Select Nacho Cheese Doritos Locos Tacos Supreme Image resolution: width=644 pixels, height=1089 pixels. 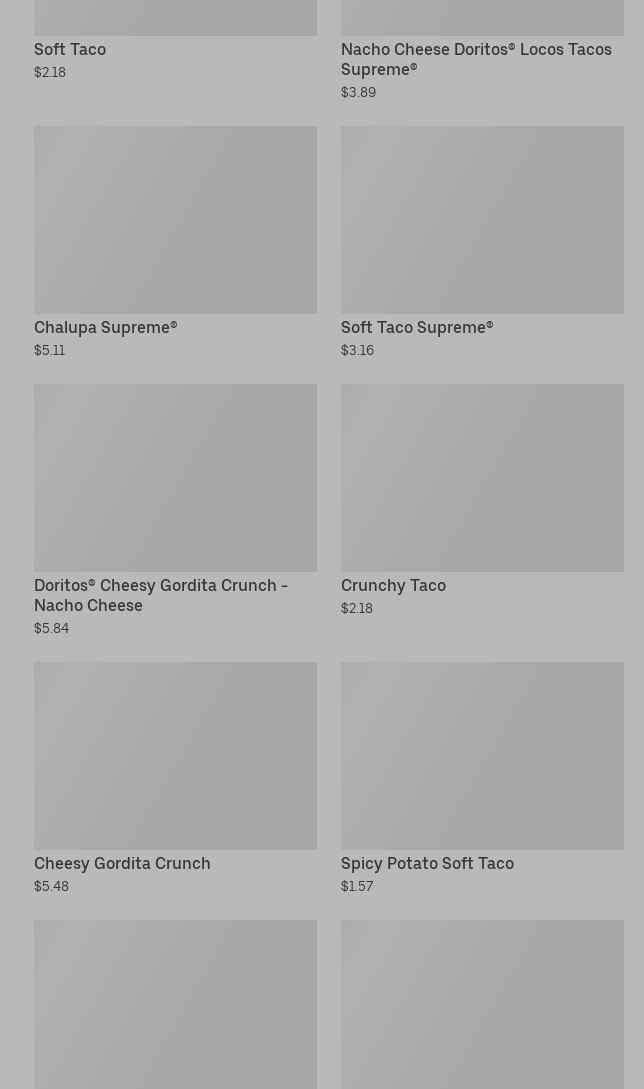[476, 59]
